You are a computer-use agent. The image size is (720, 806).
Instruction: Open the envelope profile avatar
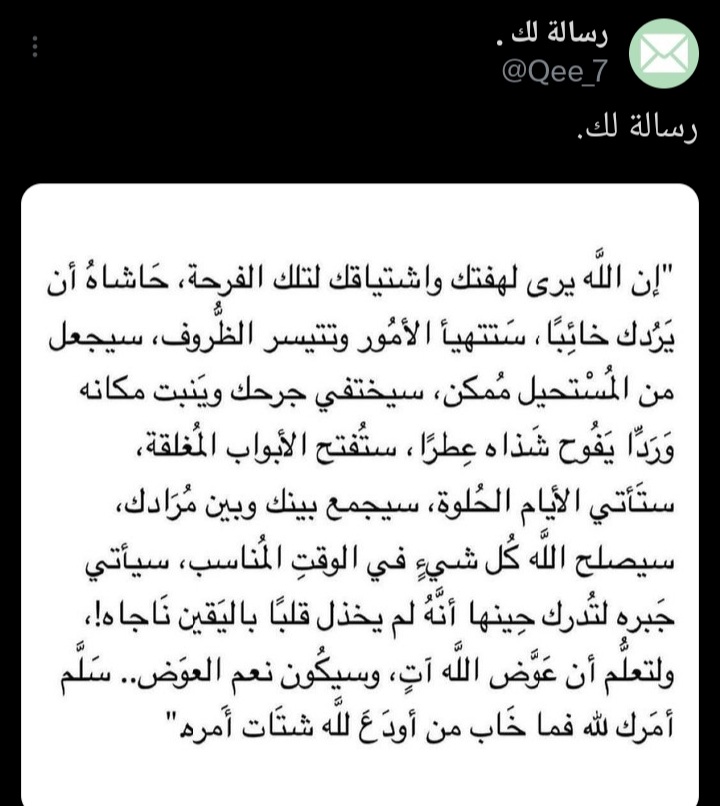[x=664, y=54]
